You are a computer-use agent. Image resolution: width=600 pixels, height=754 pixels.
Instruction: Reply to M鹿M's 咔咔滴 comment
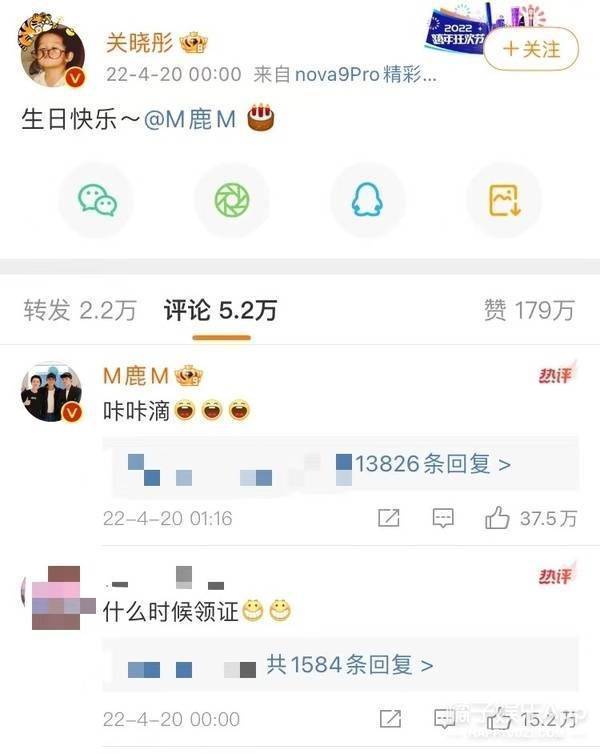pyautogui.click(x=442, y=518)
